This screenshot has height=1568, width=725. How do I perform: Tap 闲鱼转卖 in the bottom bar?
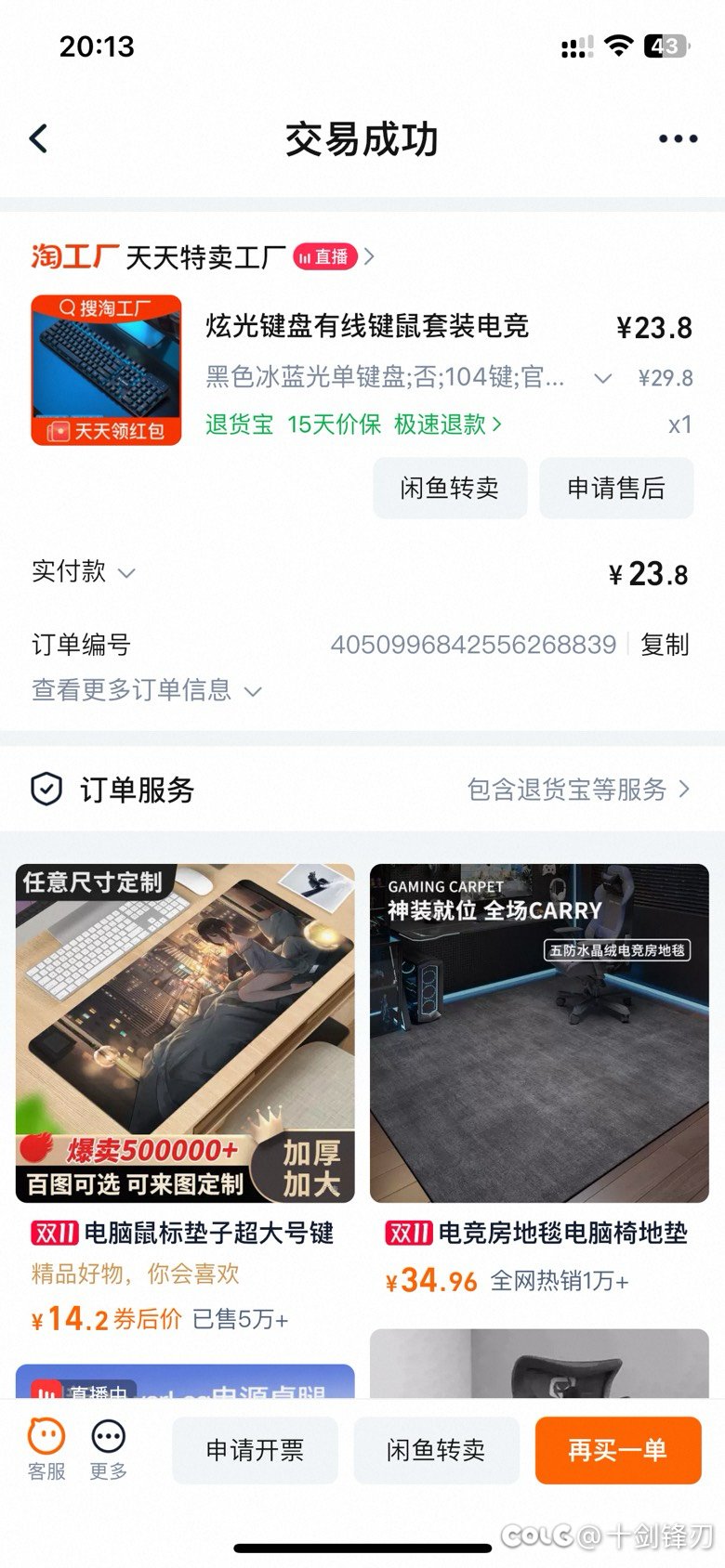(436, 1450)
